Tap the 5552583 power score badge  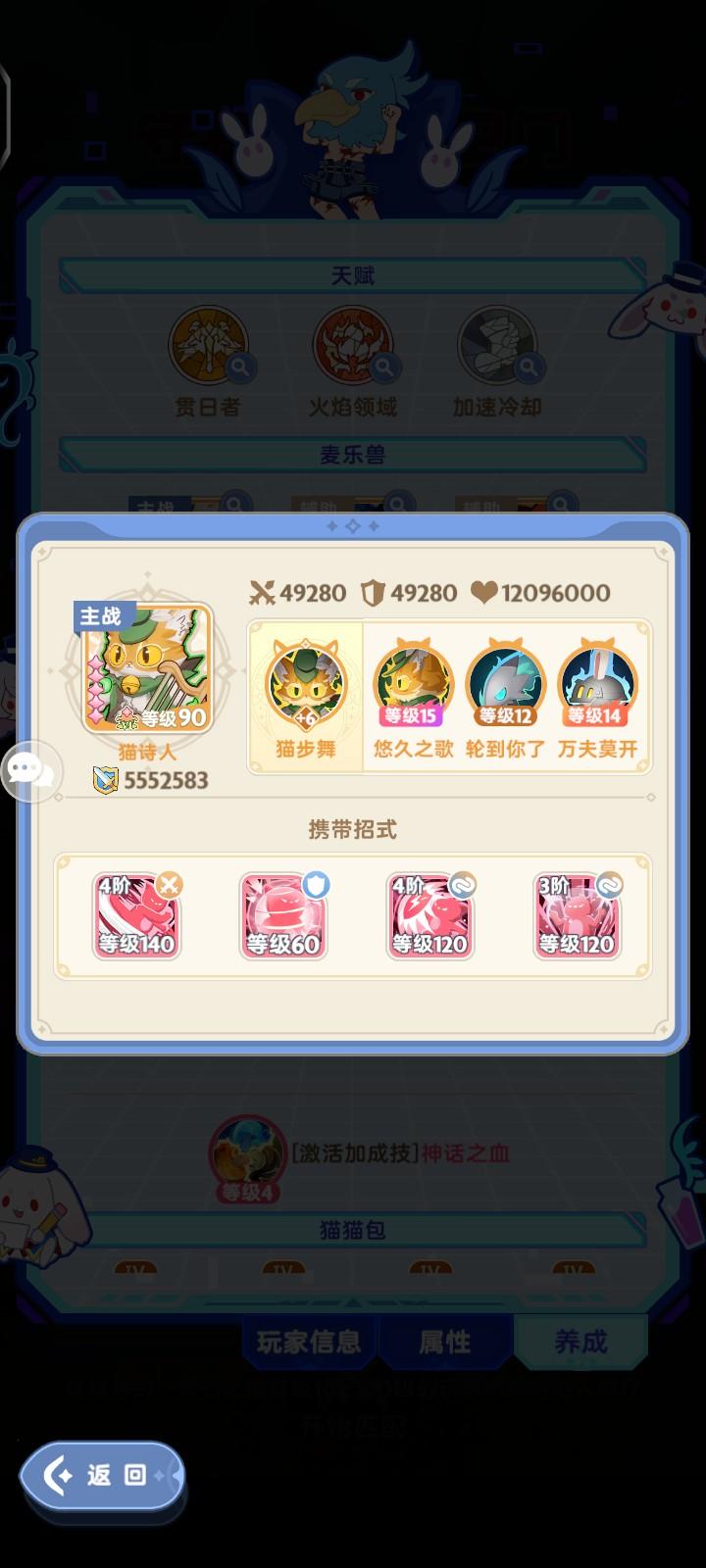tap(147, 782)
